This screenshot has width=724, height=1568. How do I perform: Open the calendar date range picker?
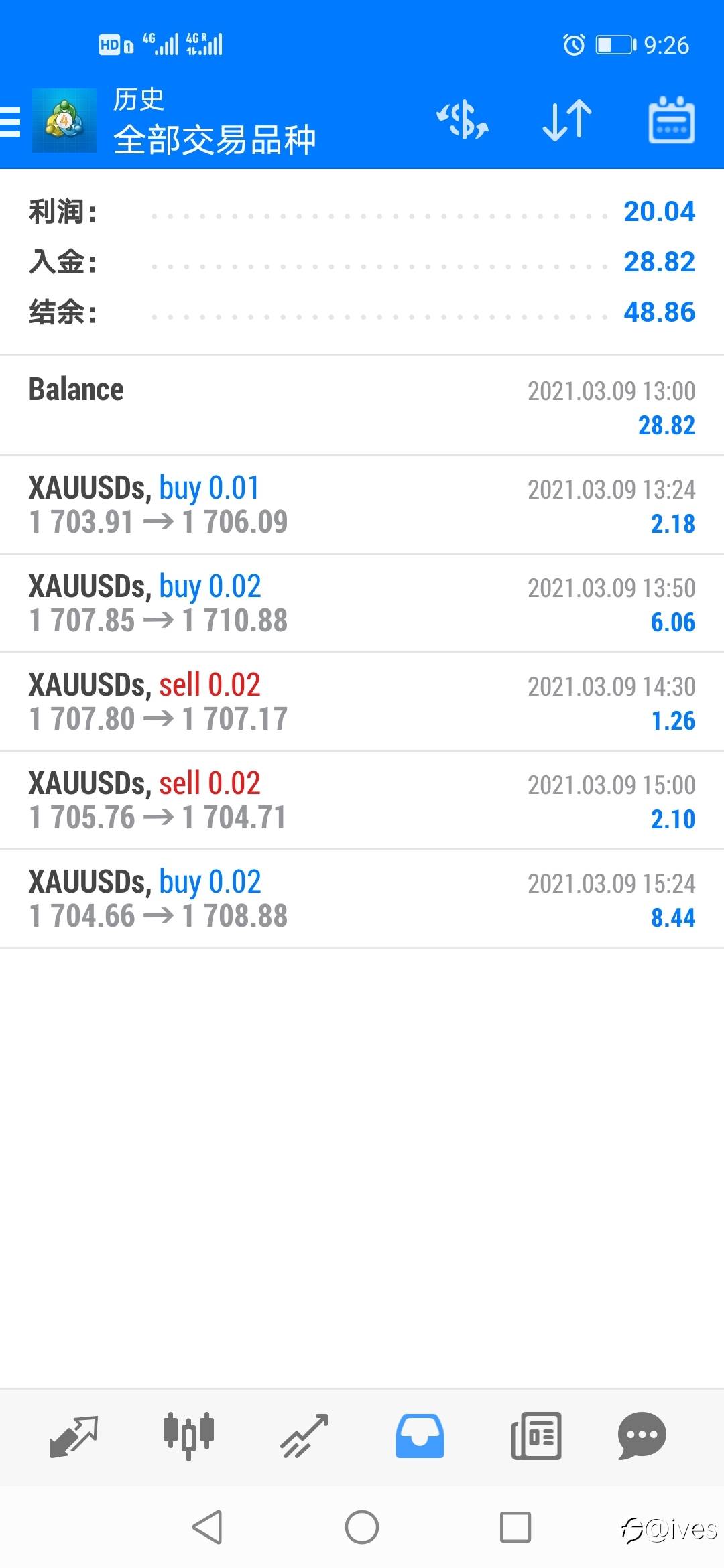671,121
